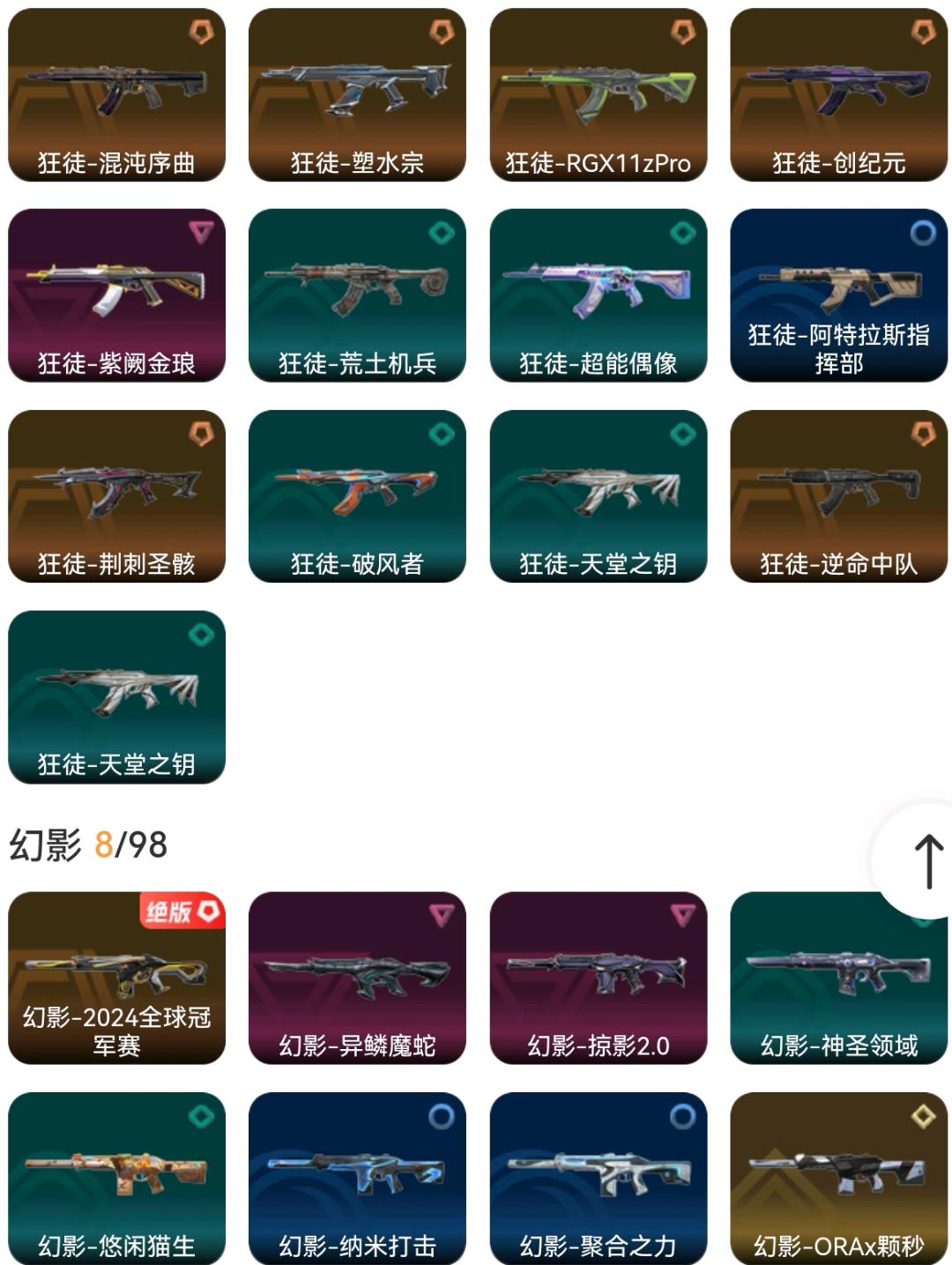The height and width of the screenshot is (1265, 952).
Task: View the 狂徒-RGX11zPro skin
Action: (x=599, y=94)
